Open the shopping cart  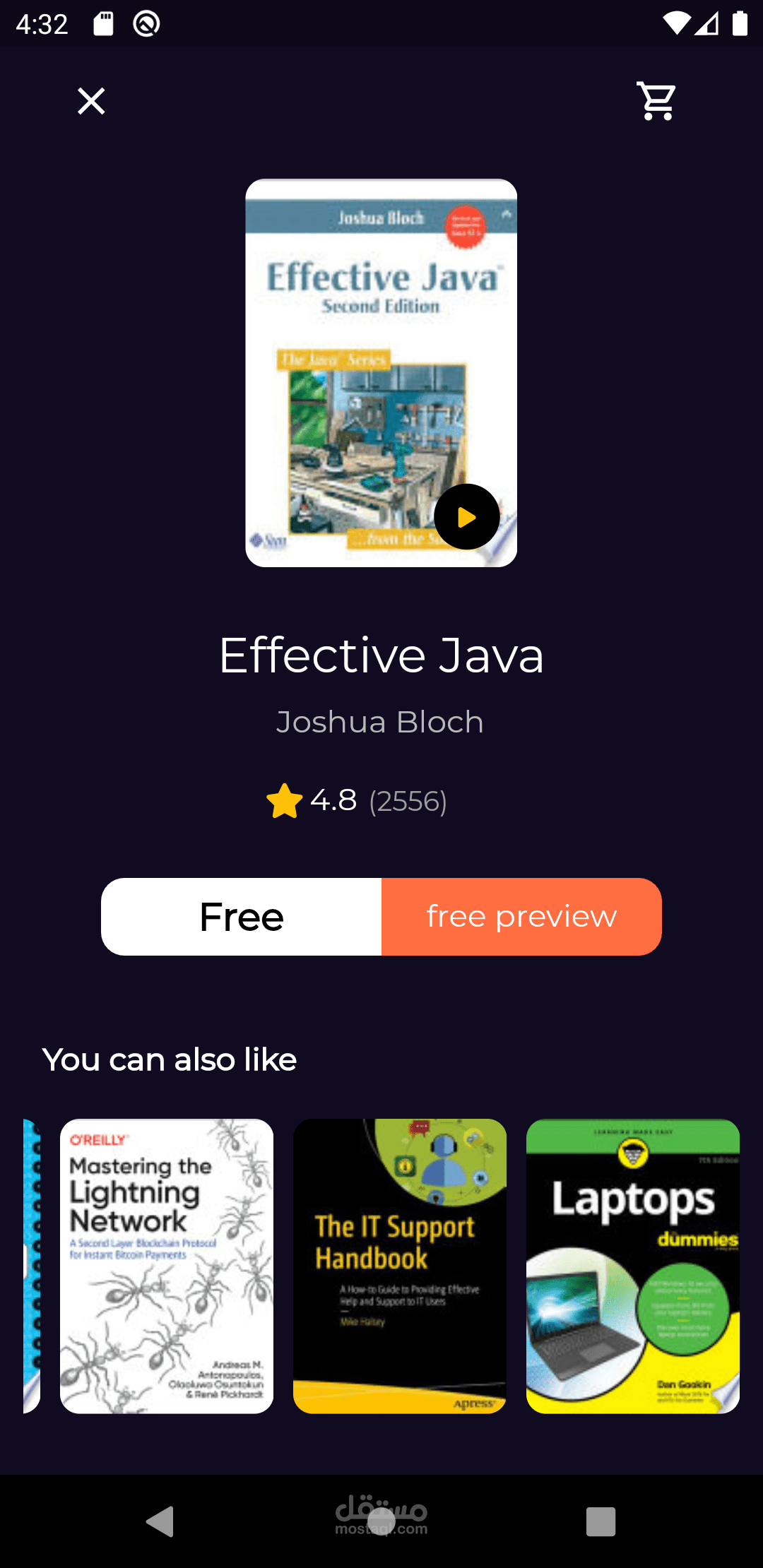pyautogui.click(x=656, y=101)
